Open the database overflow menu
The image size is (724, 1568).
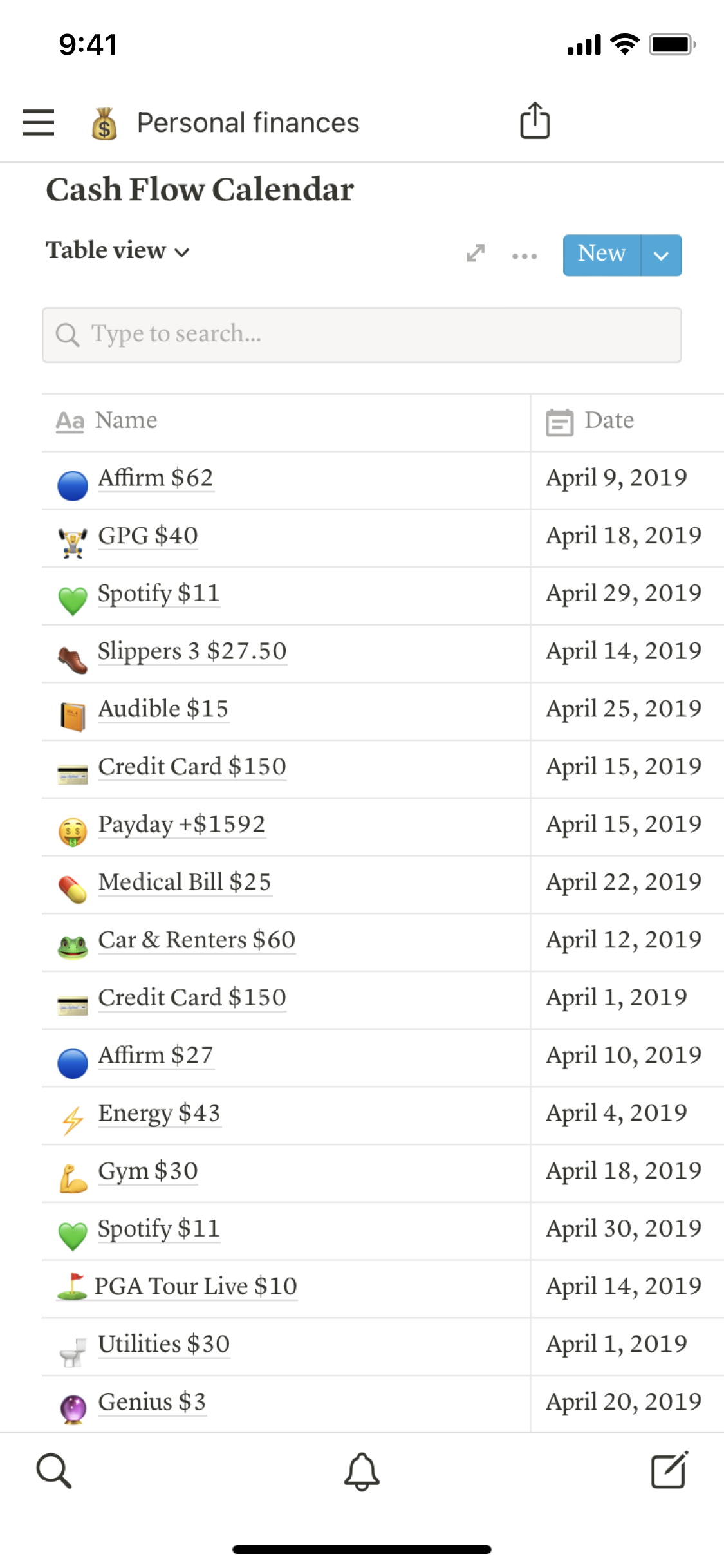[524, 256]
